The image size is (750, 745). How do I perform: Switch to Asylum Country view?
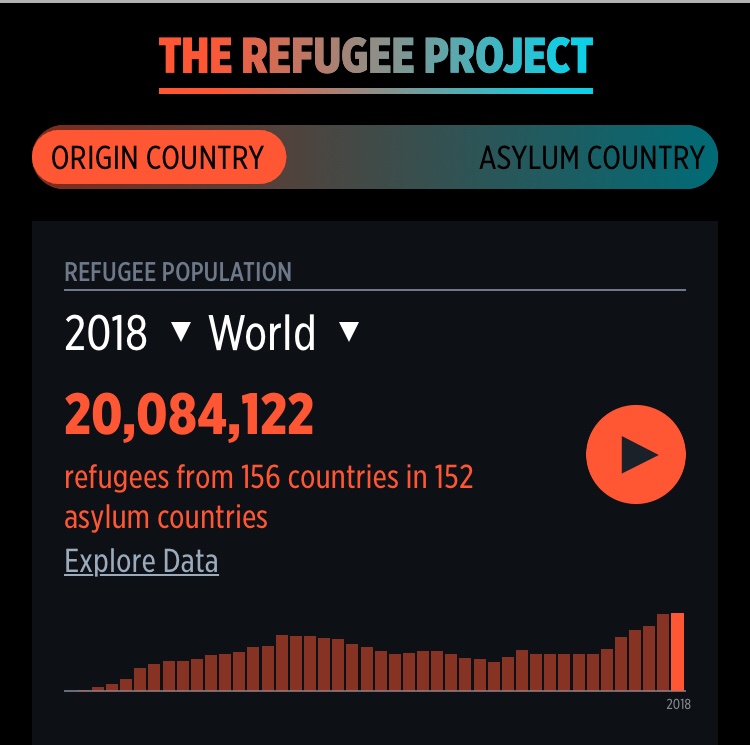[591, 158]
